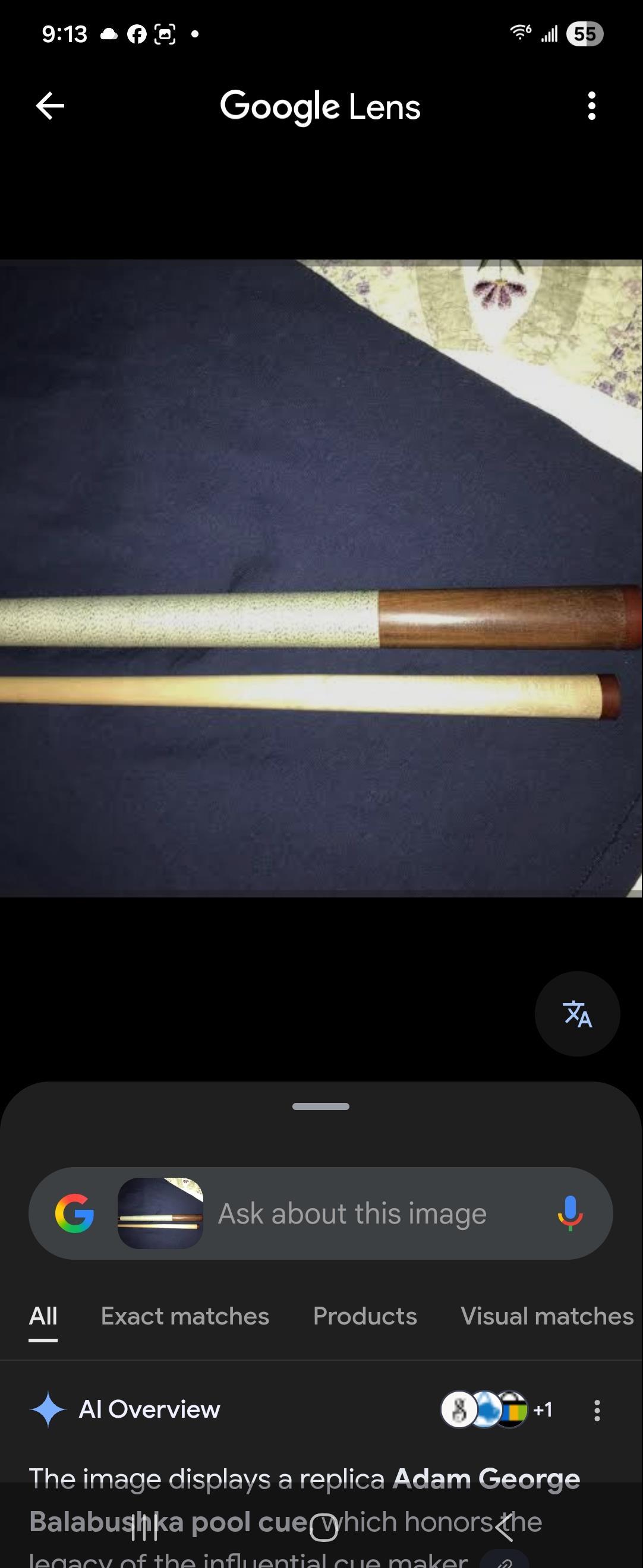Image resolution: width=643 pixels, height=1568 pixels.
Task: Tap the image thumbnail in the search bar
Action: click(160, 1212)
